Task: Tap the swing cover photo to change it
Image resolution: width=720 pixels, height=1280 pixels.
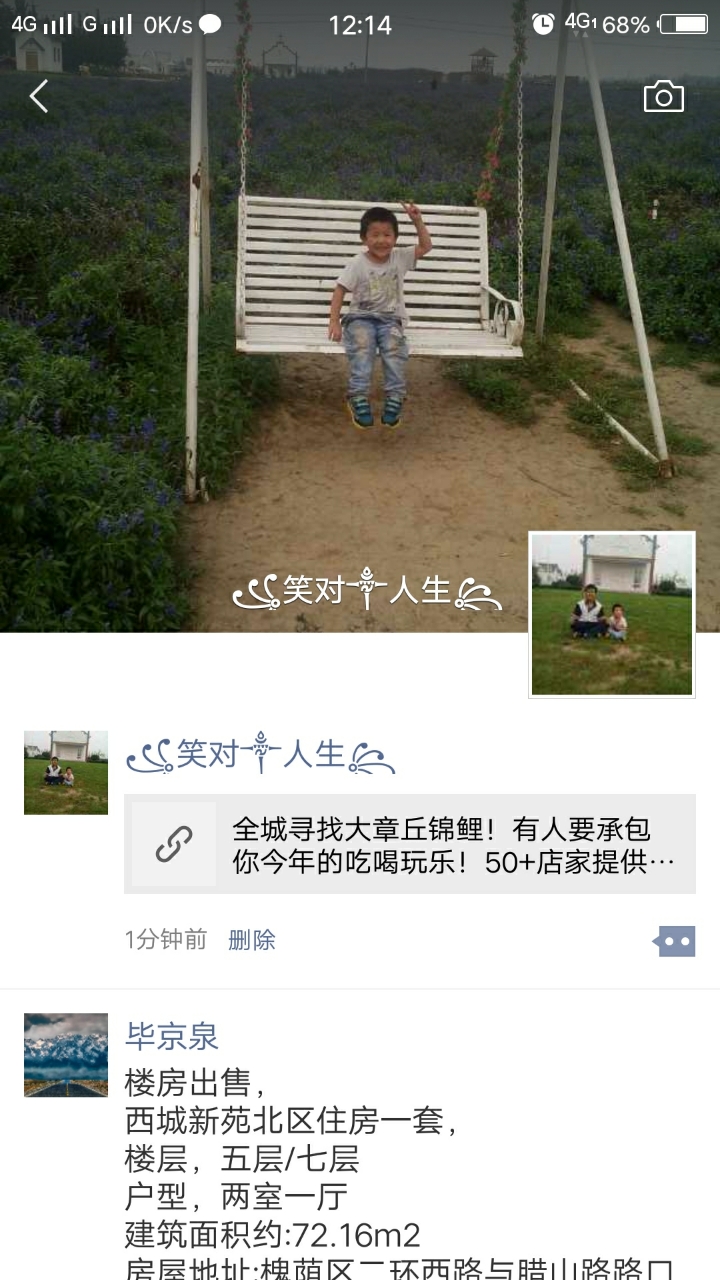Action: [x=360, y=300]
